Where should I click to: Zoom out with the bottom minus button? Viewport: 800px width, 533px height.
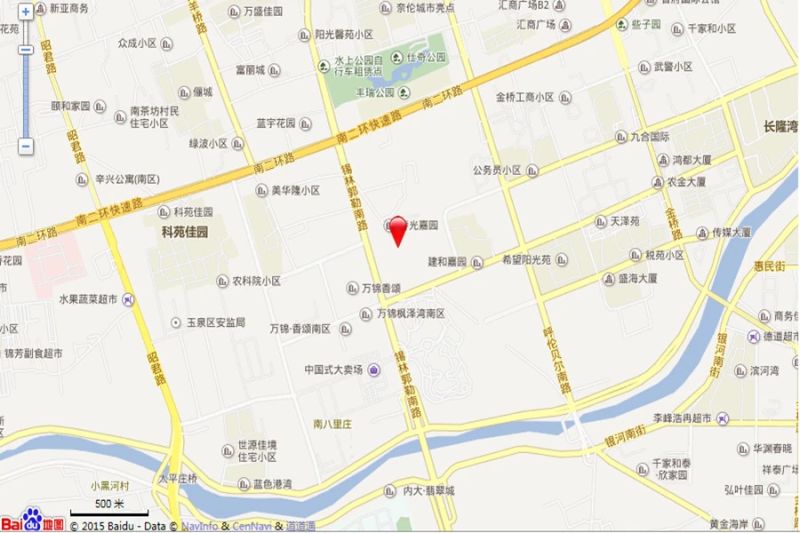[26, 147]
